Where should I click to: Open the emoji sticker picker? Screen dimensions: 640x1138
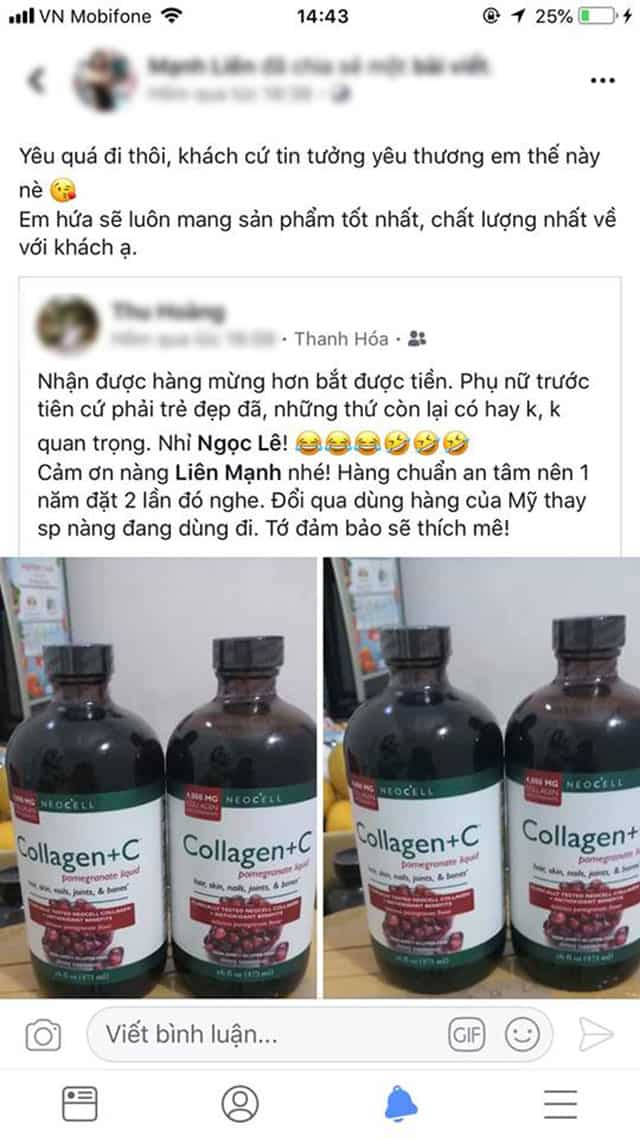click(x=521, y=1034)
